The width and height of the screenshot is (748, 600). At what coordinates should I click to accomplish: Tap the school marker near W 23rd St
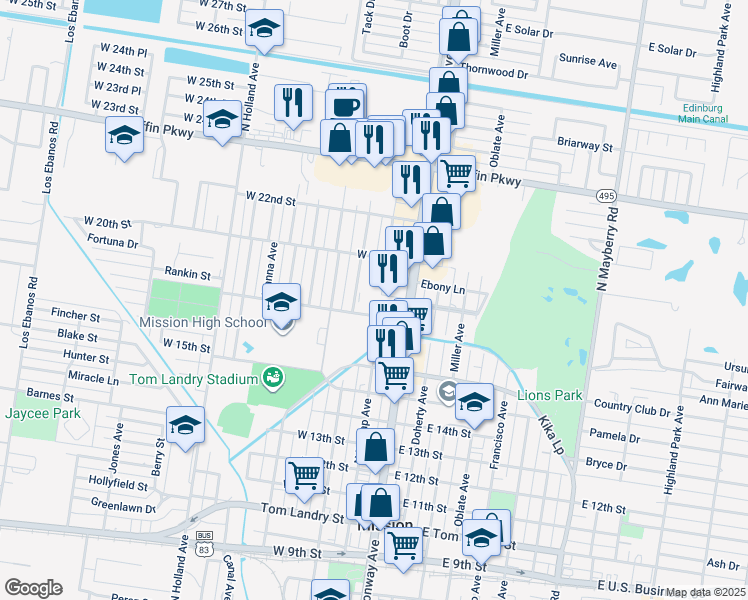124,139
